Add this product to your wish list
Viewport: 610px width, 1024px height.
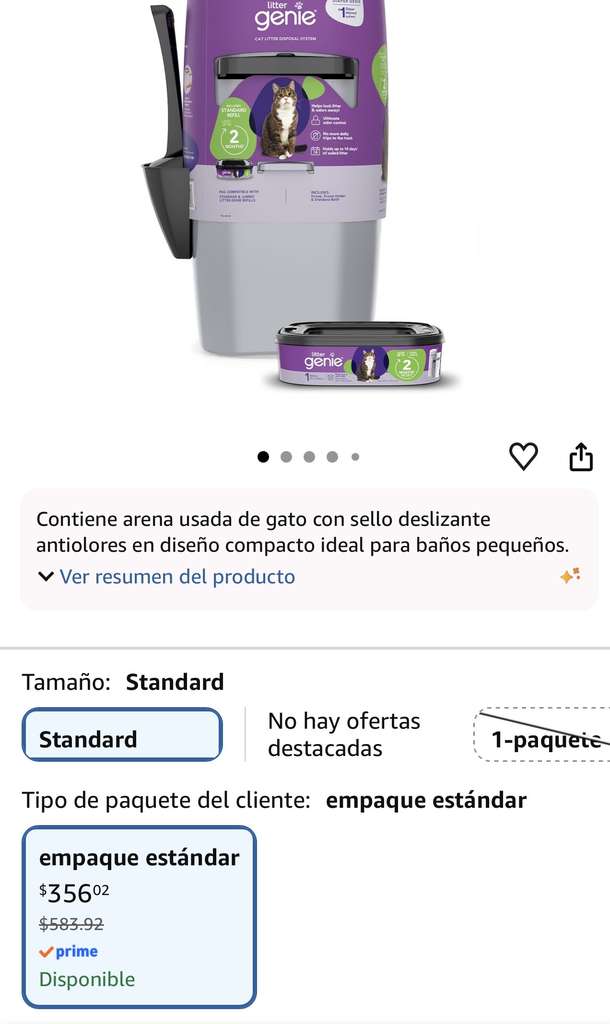click(x=523, y=456)
